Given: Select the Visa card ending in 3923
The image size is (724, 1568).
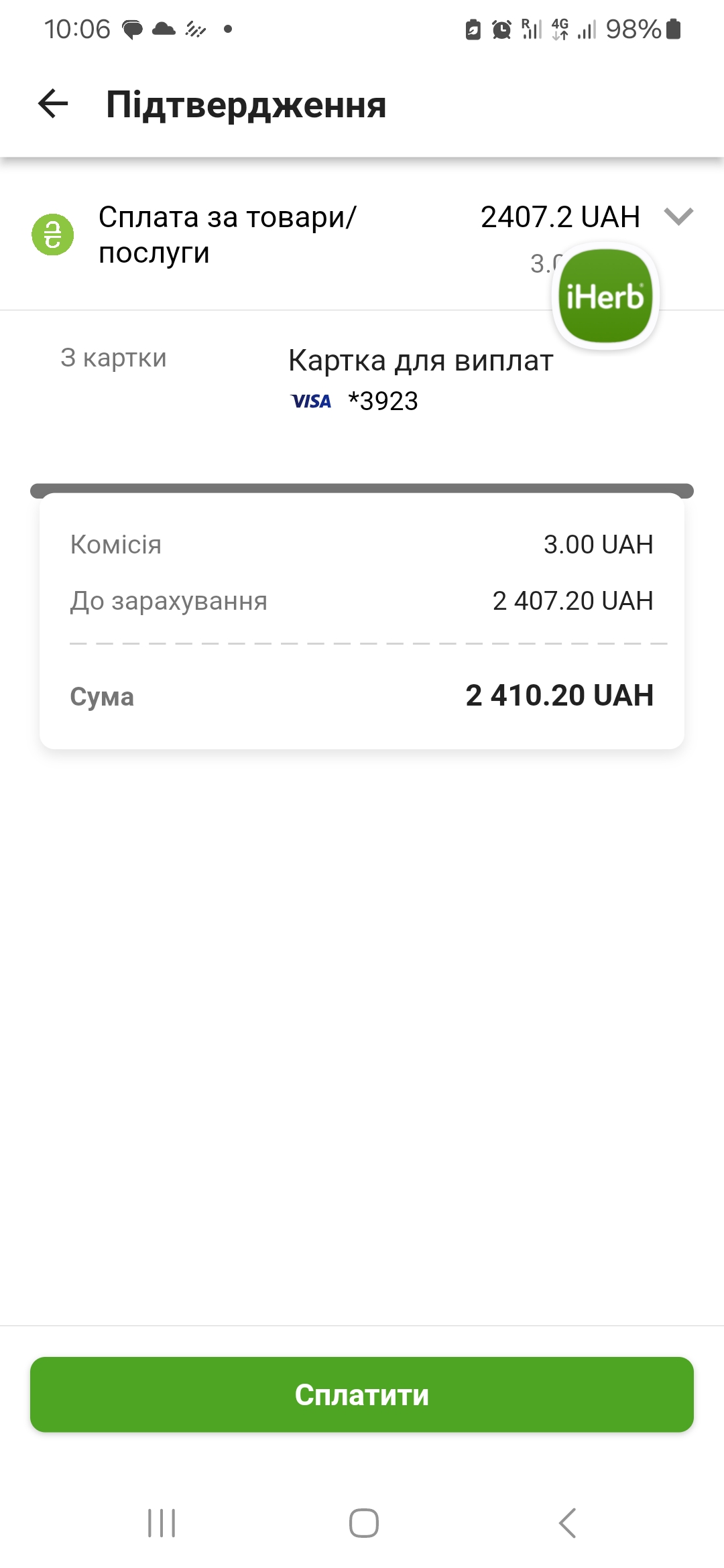Looking at the screenshot, I should [x=420, y=380].
